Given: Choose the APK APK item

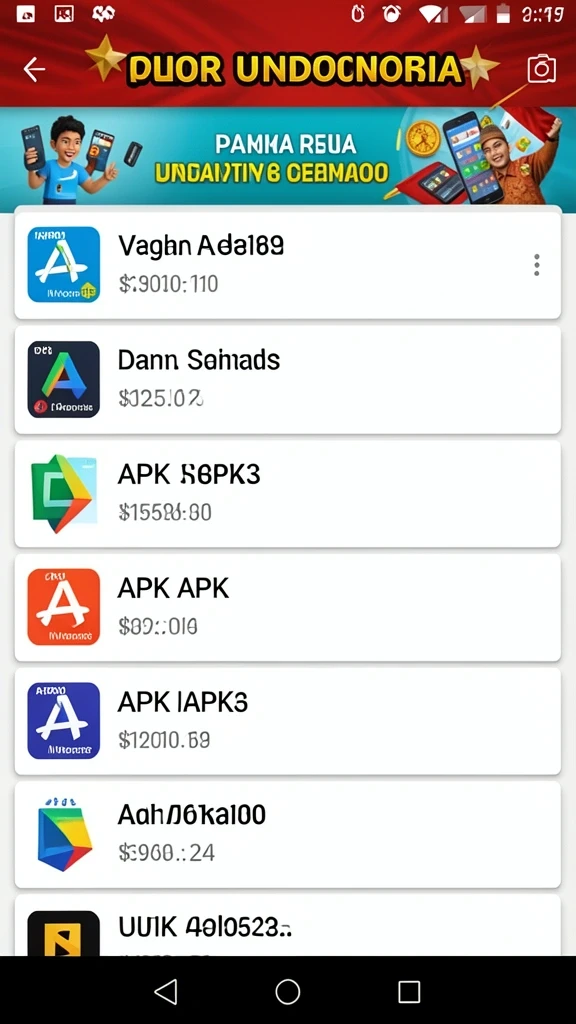Looking at the screenshot, I should (288, 607).
